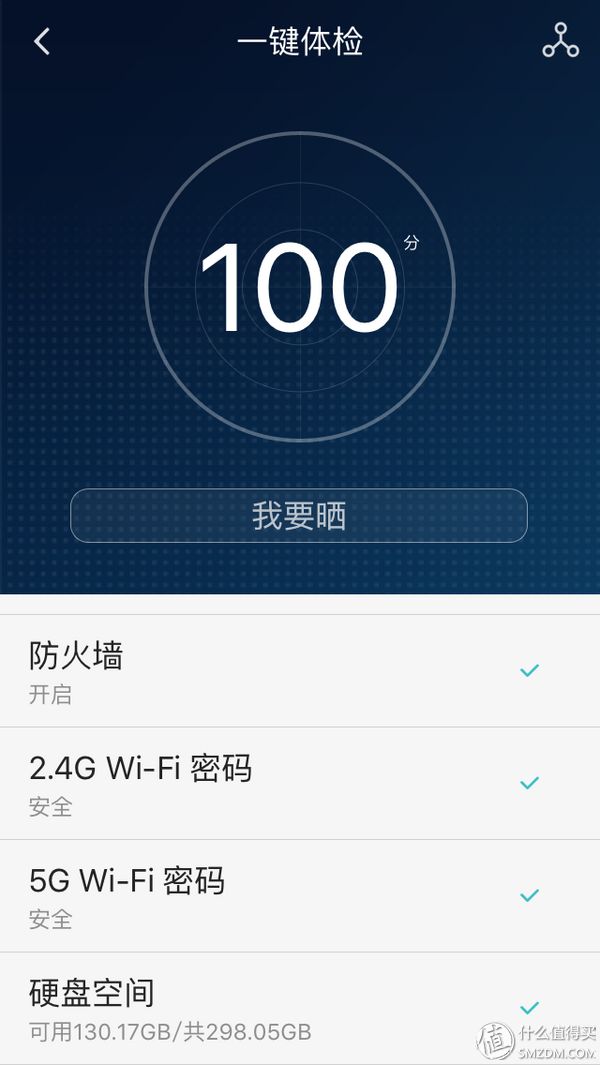Tap the 我要晒 button
The height and width of the screenshot is (1065, 600).
[x=298, y=516]
